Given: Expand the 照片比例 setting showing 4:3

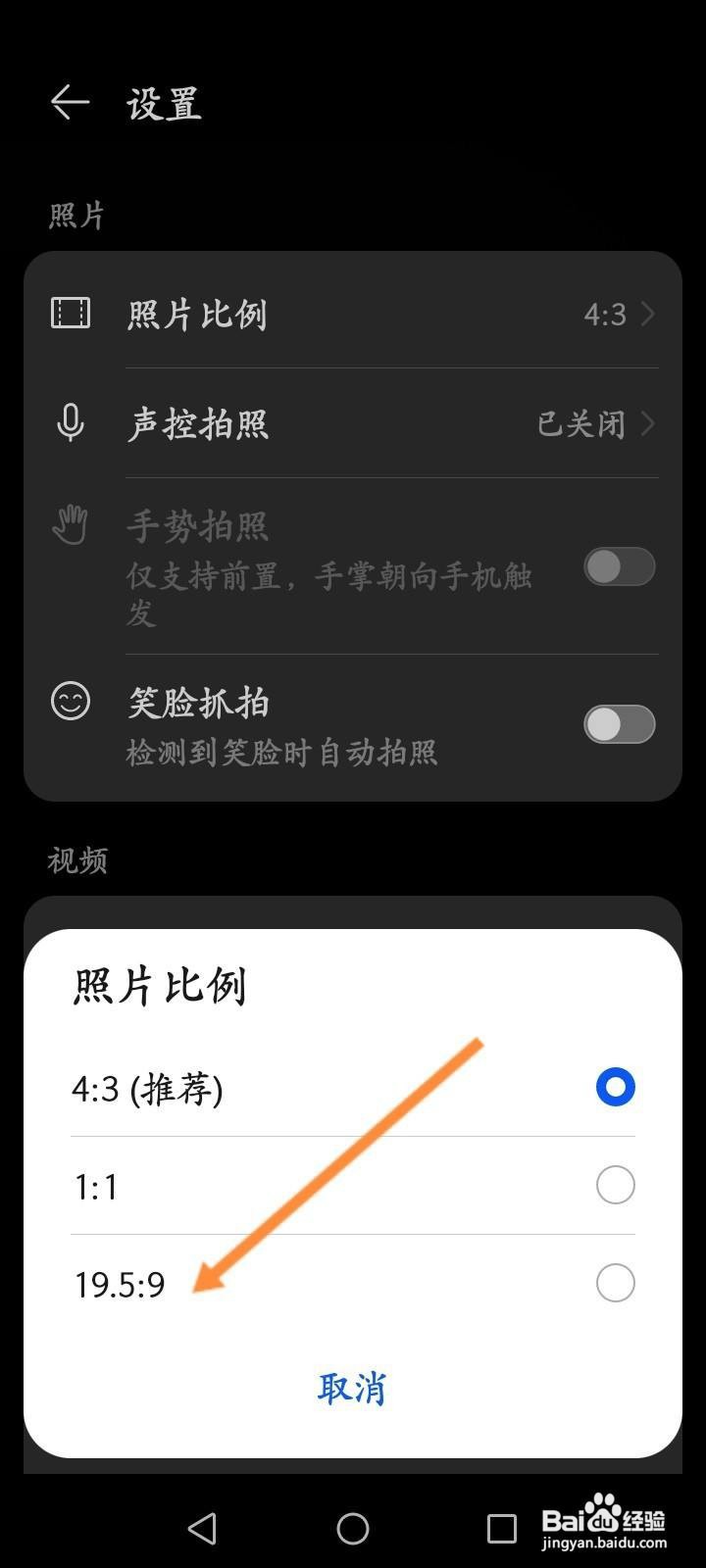Looking at the screenshot, I should tap(353, 314).
